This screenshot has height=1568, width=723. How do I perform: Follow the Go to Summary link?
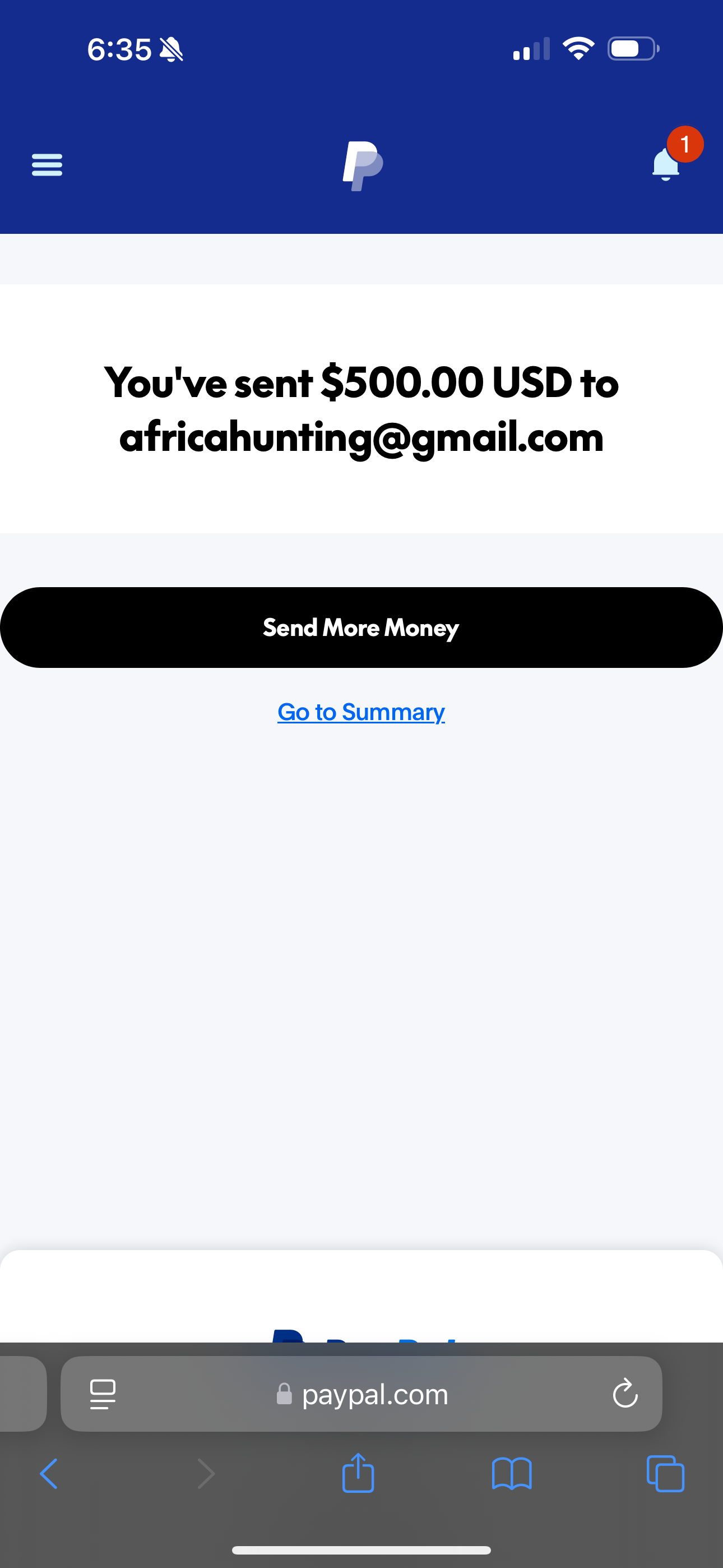(361, 712)
